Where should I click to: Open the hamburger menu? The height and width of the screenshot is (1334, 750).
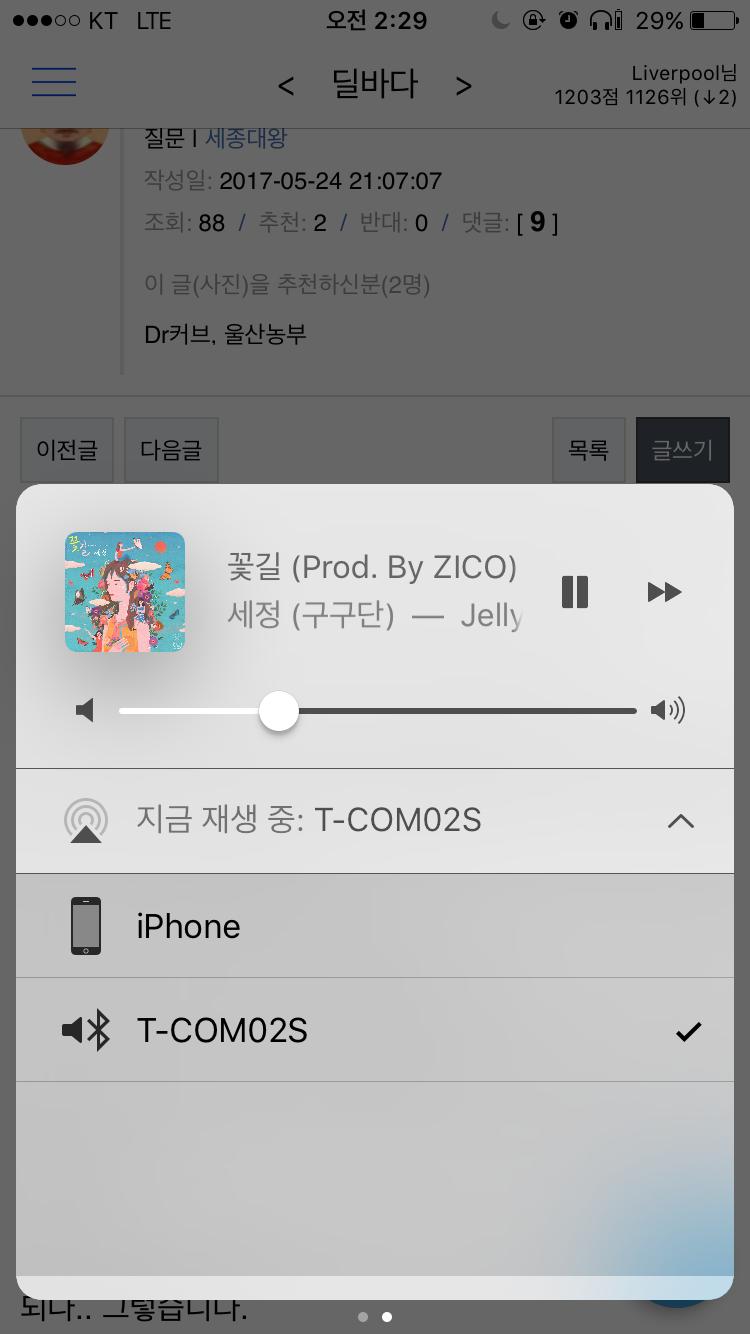click(54, 82)
